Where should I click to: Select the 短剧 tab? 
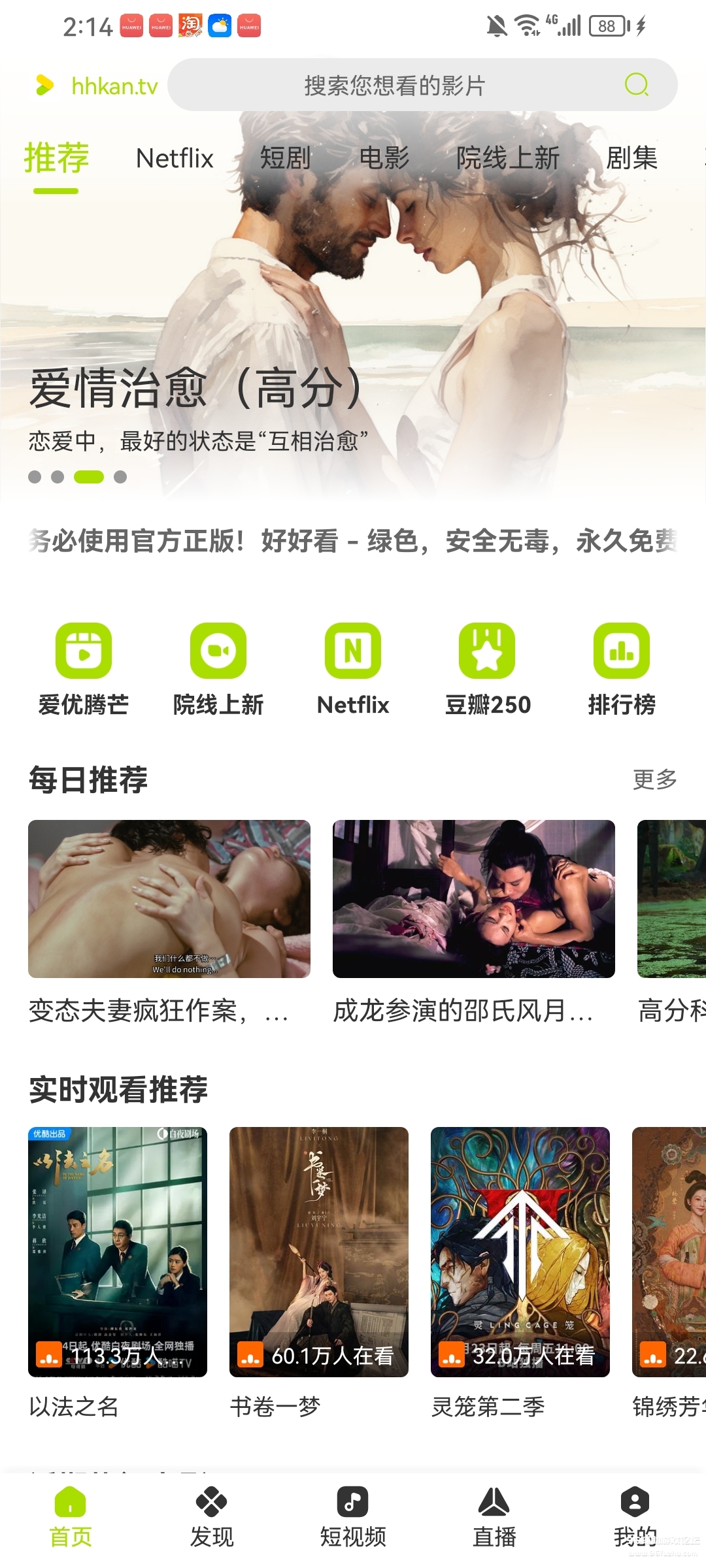coord(285,158)
